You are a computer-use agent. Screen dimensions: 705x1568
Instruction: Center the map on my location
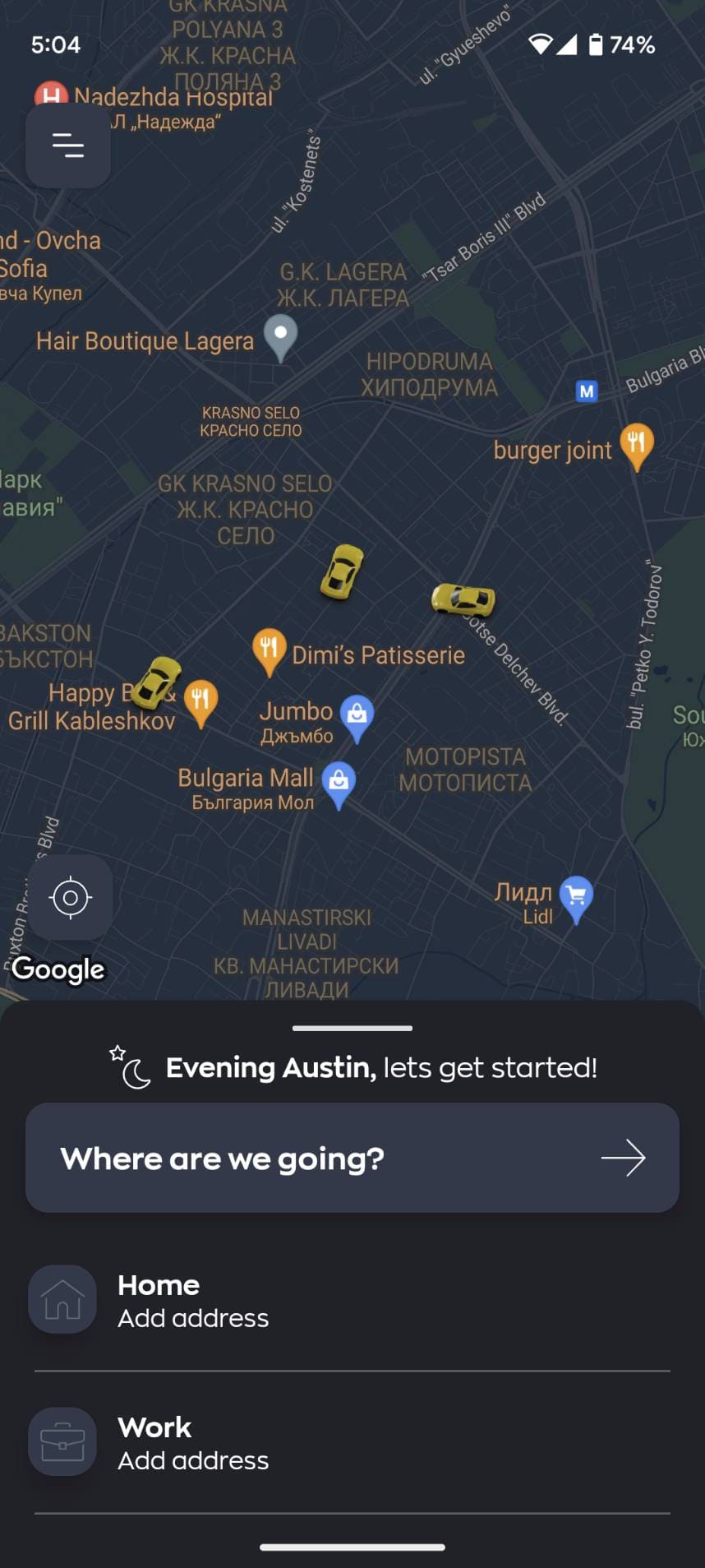point(71,897)
